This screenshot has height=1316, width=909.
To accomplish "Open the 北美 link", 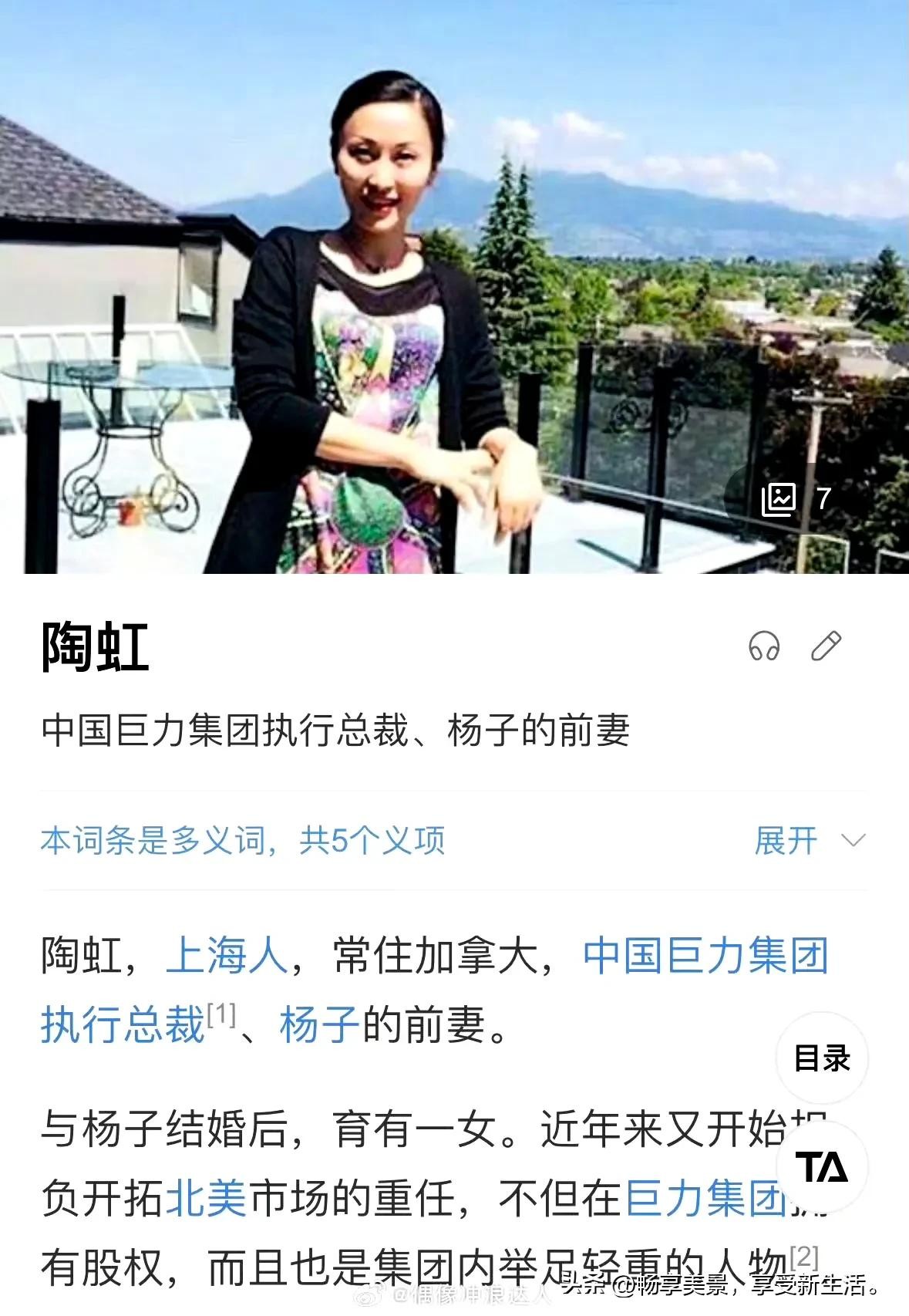I will [206, 1198].
